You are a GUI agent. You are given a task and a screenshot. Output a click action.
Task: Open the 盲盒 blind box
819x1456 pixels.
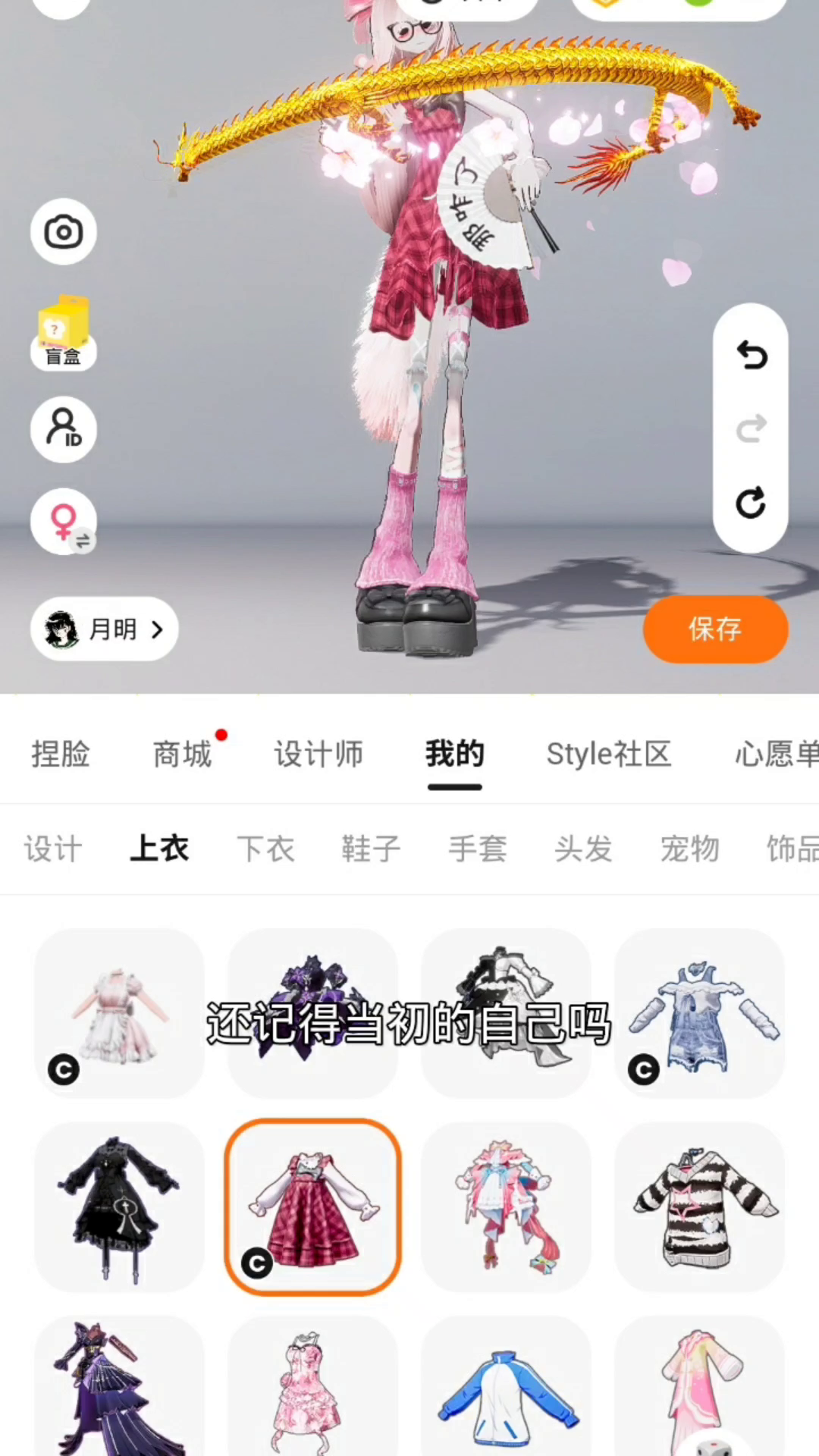64,334
